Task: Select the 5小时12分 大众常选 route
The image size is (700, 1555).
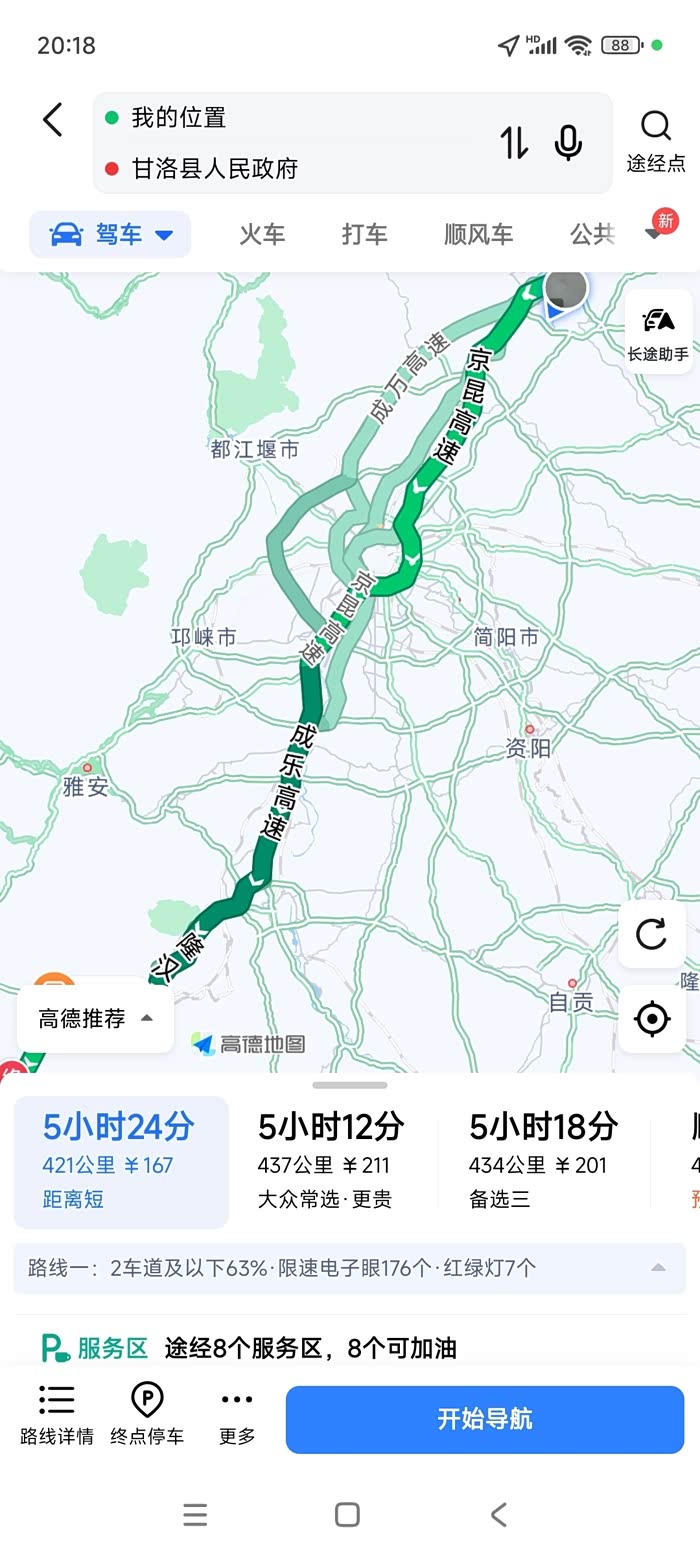Action: click(330, 1162)
